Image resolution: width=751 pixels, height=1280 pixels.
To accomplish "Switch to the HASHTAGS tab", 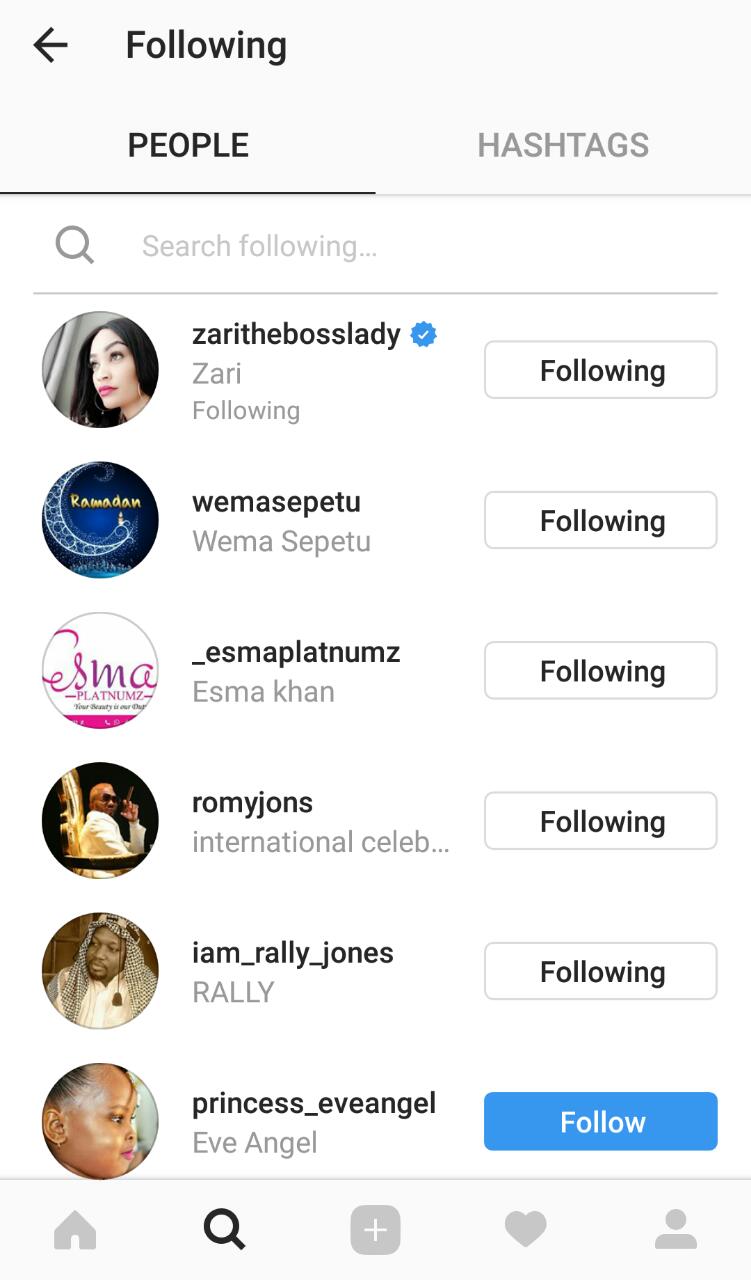I will (x=562, y=145).
